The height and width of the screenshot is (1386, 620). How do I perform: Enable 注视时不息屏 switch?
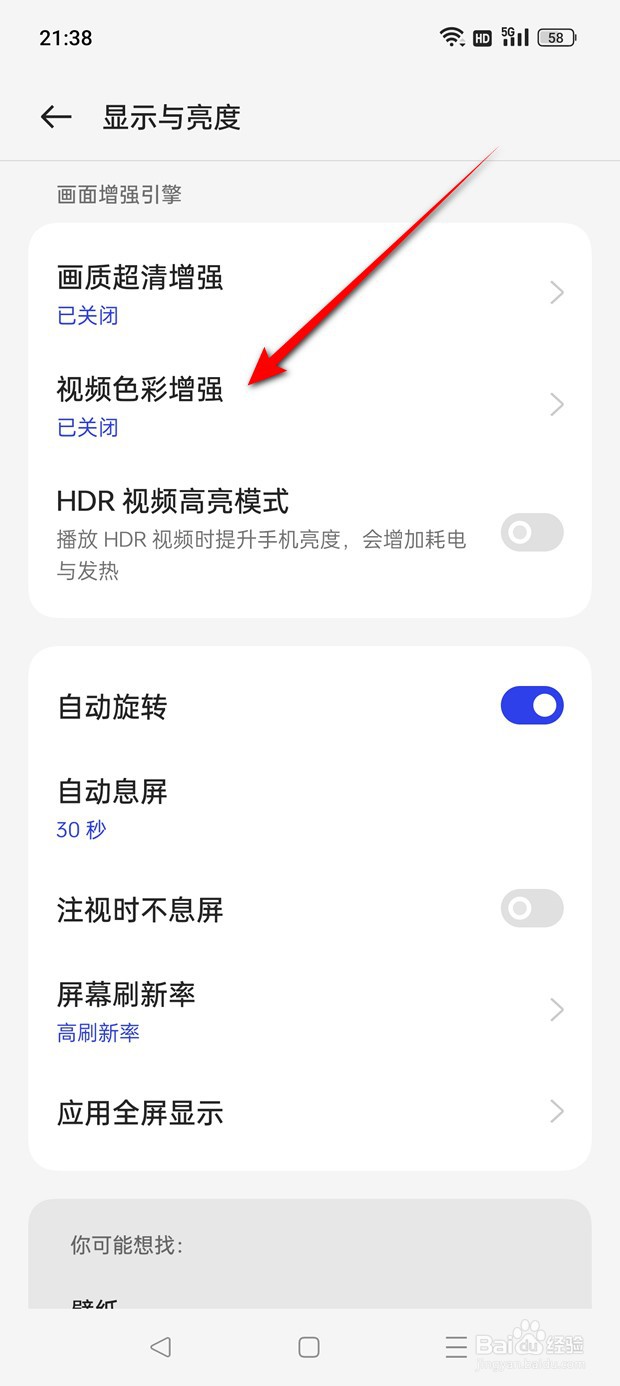point(532,909)
